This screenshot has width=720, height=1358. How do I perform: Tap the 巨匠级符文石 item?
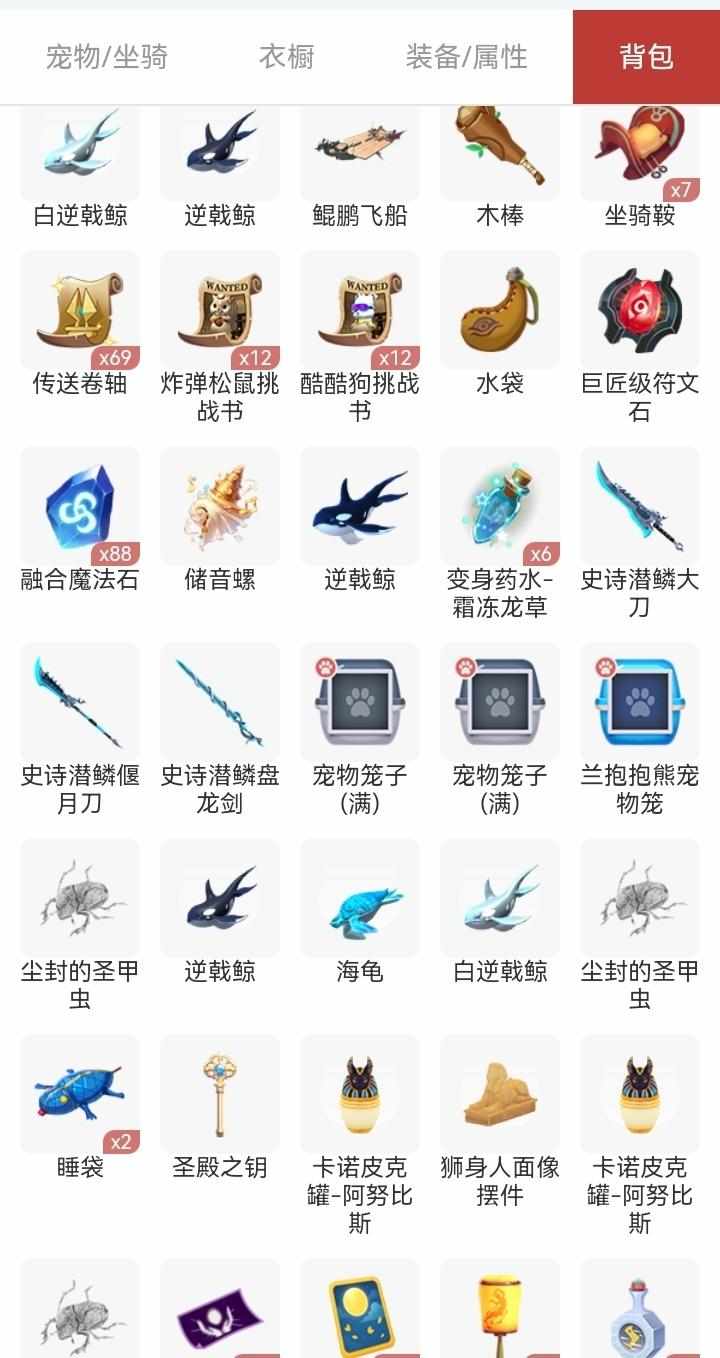click(640, 310)
